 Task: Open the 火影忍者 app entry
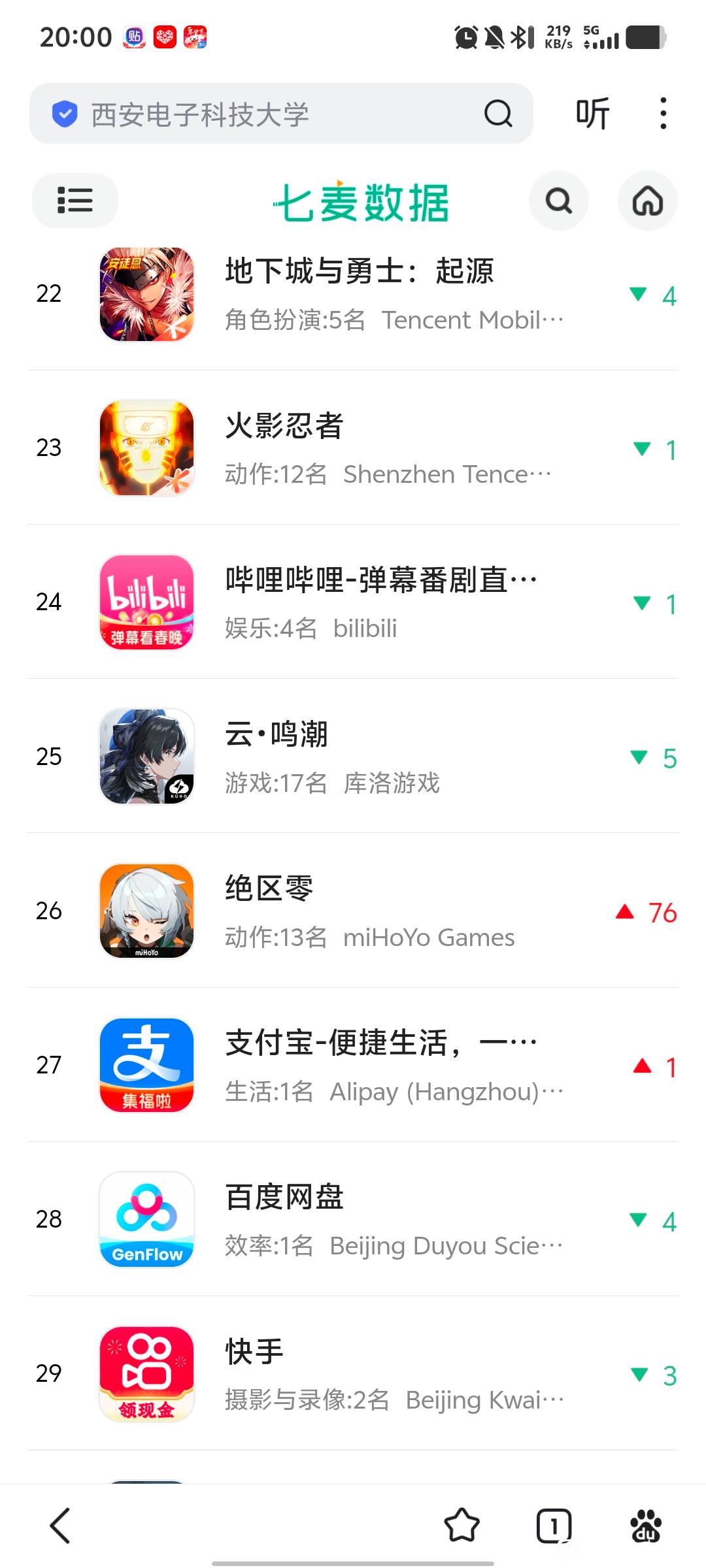coord(360,448)
